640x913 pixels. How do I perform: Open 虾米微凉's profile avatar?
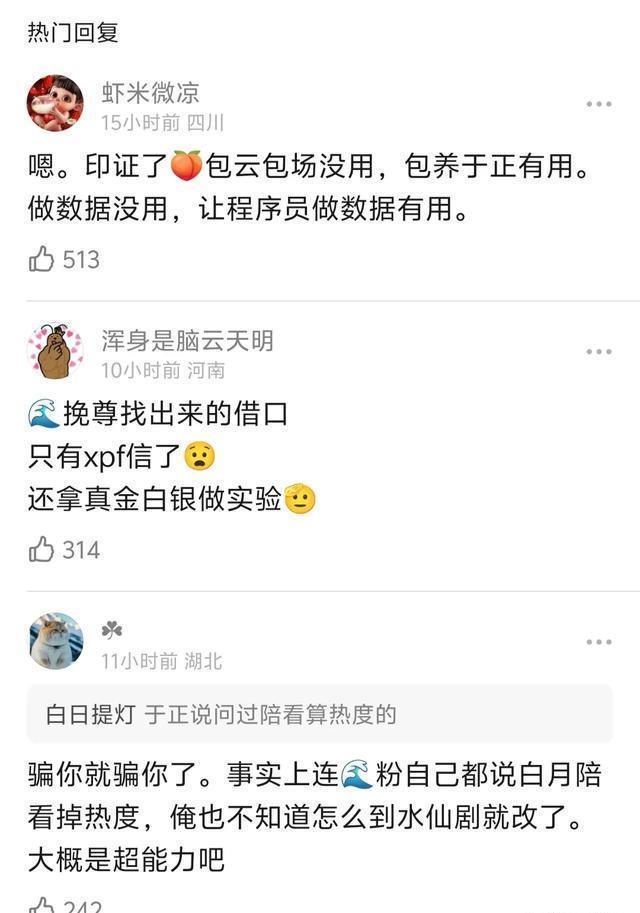pos(55,103)
